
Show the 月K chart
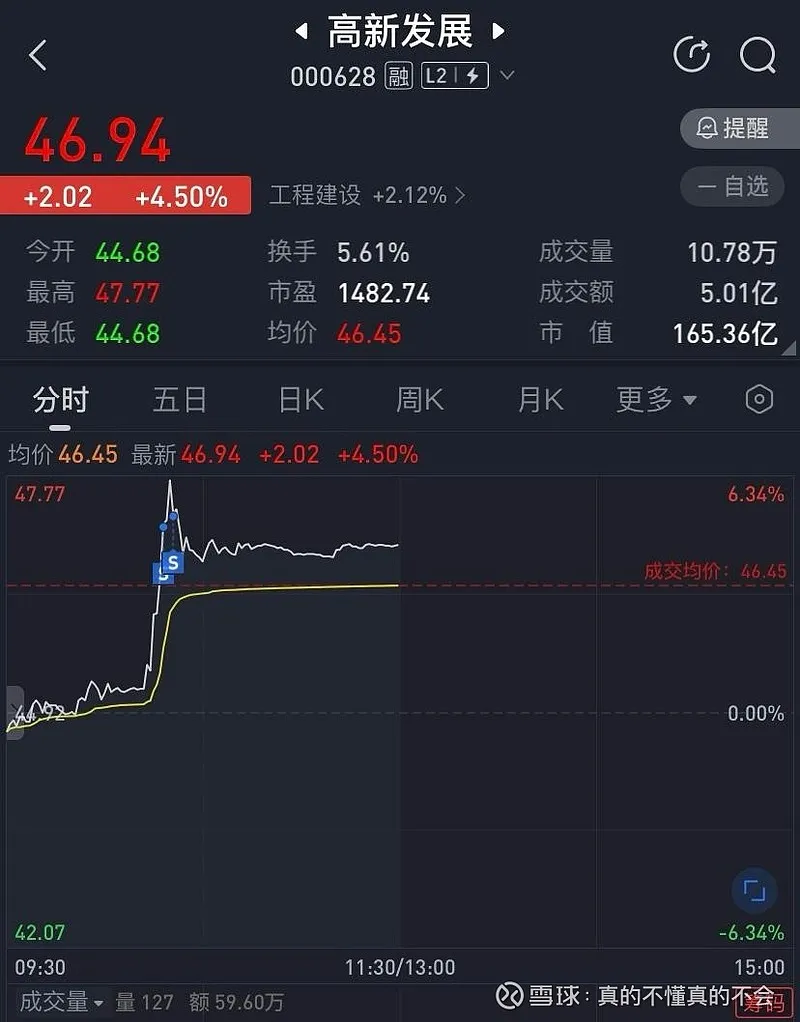tap(541, 400)
